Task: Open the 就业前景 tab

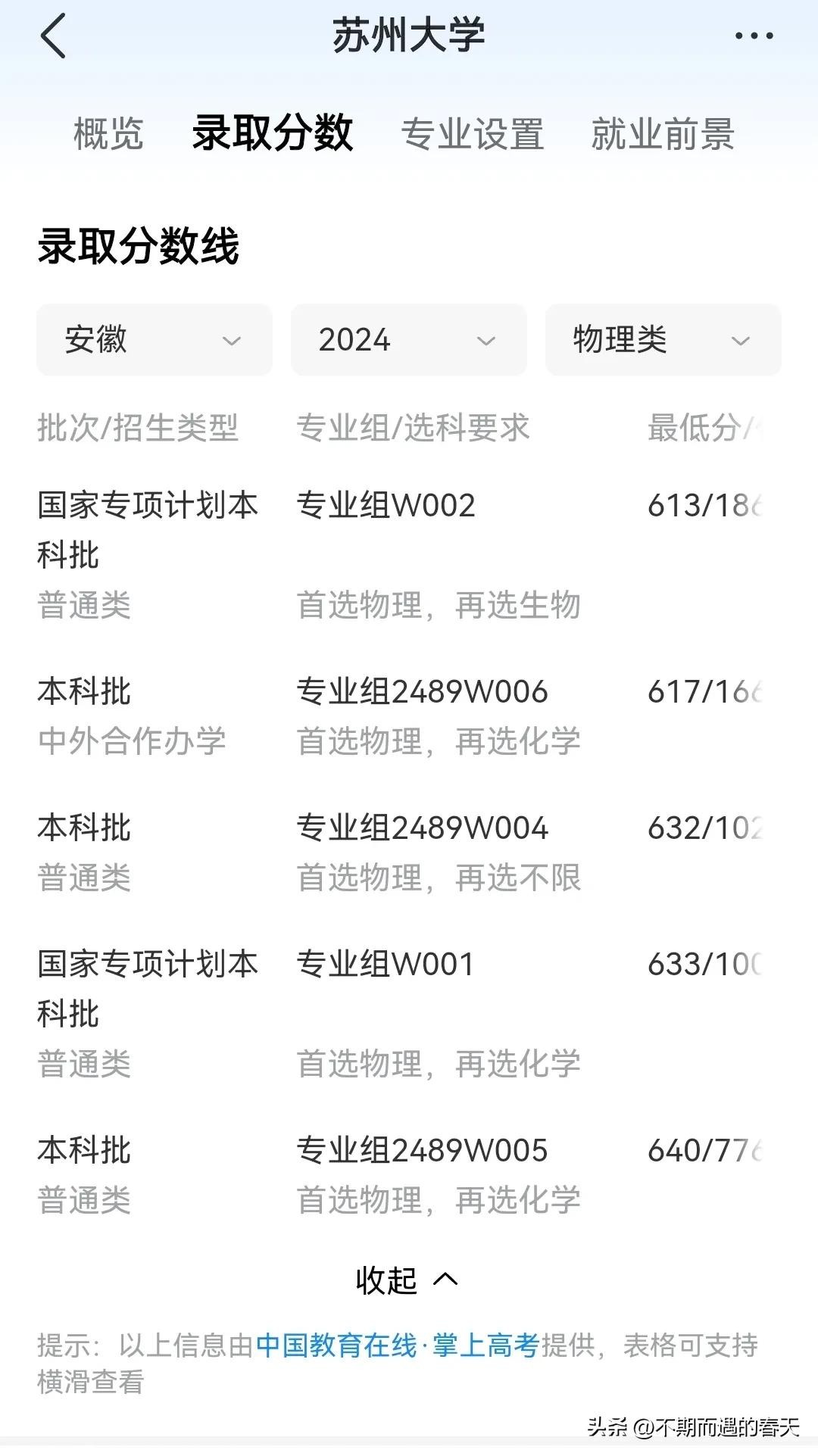Action: tap(663, 134)
